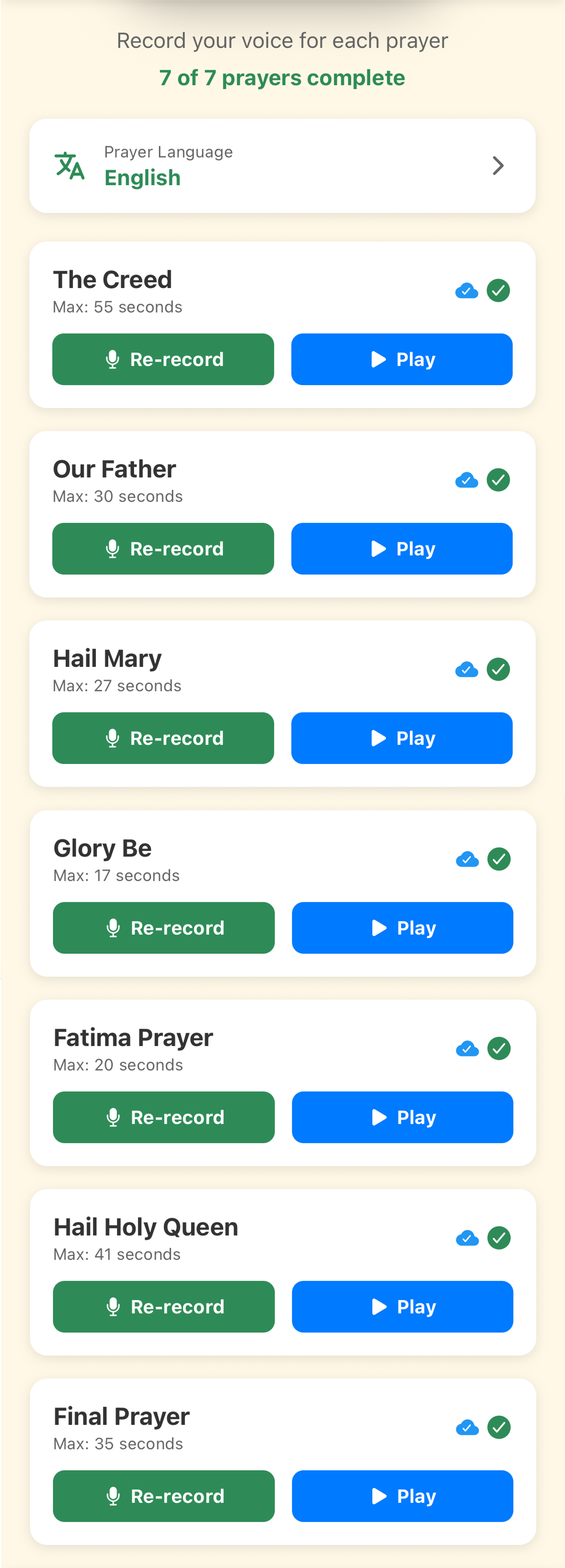Click the cloud icon on Hail Mary
The image size is (565, 1568).
pos(466,669)
